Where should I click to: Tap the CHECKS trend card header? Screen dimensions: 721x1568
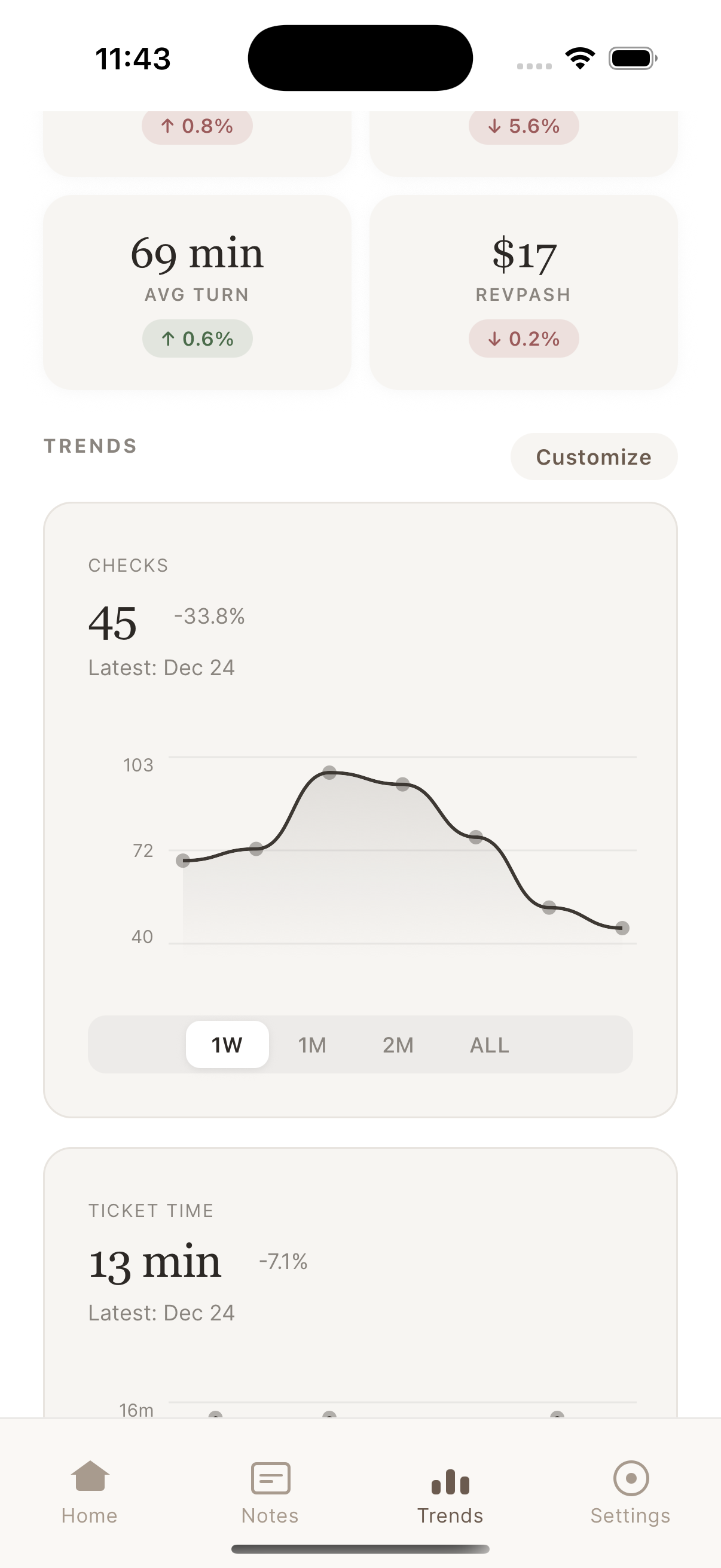pos(128,565)
